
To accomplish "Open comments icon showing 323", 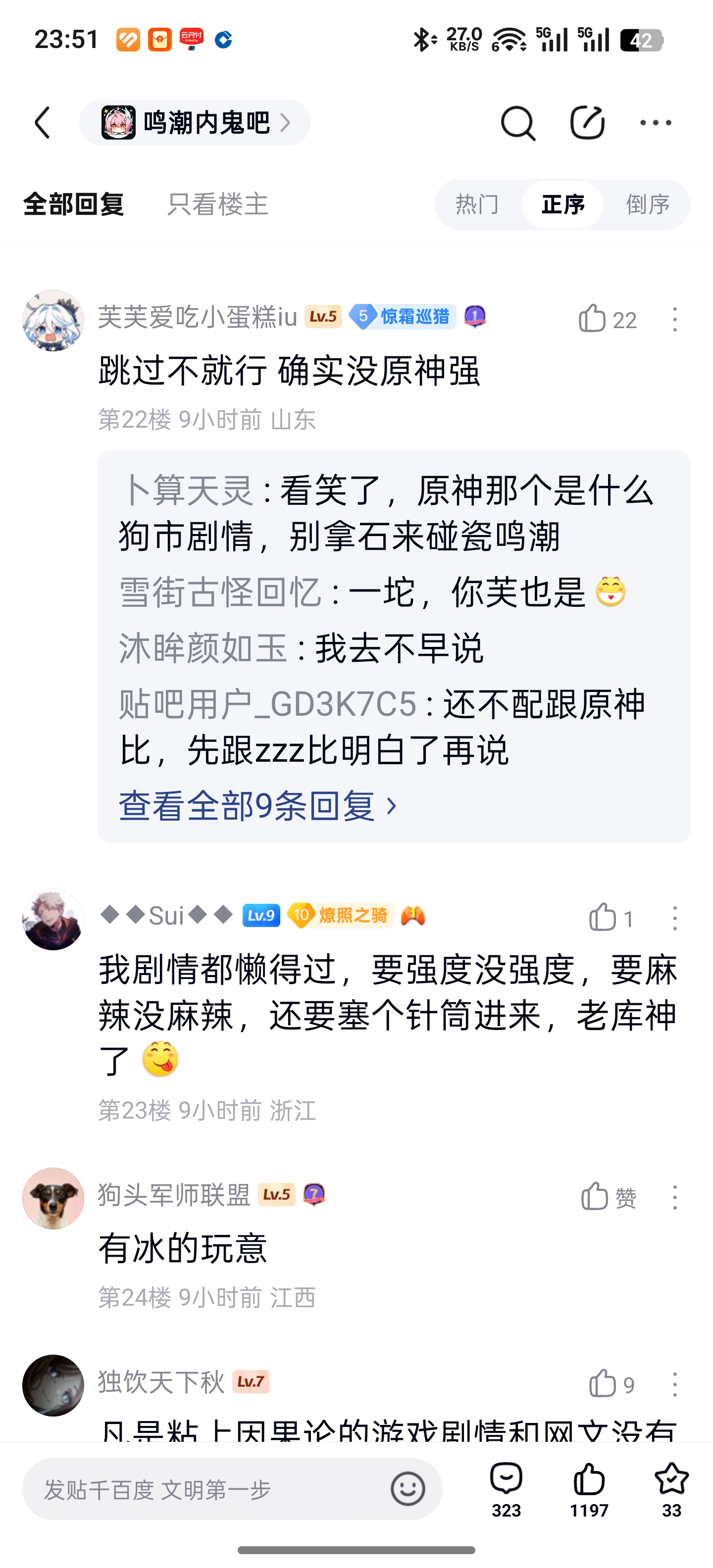I will tap(506, 1489).
